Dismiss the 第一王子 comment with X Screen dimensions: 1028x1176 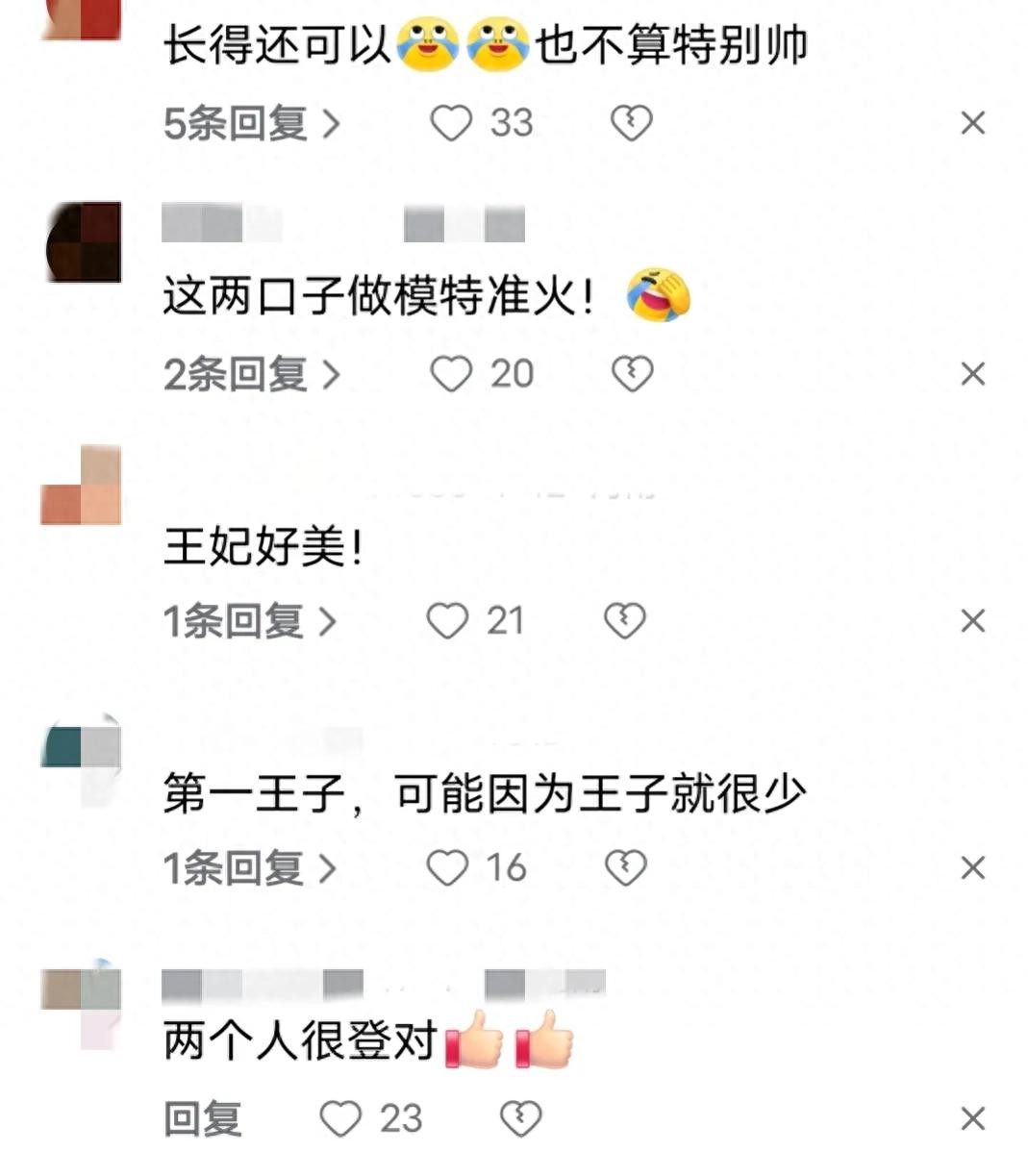click(x=973, y=868)
